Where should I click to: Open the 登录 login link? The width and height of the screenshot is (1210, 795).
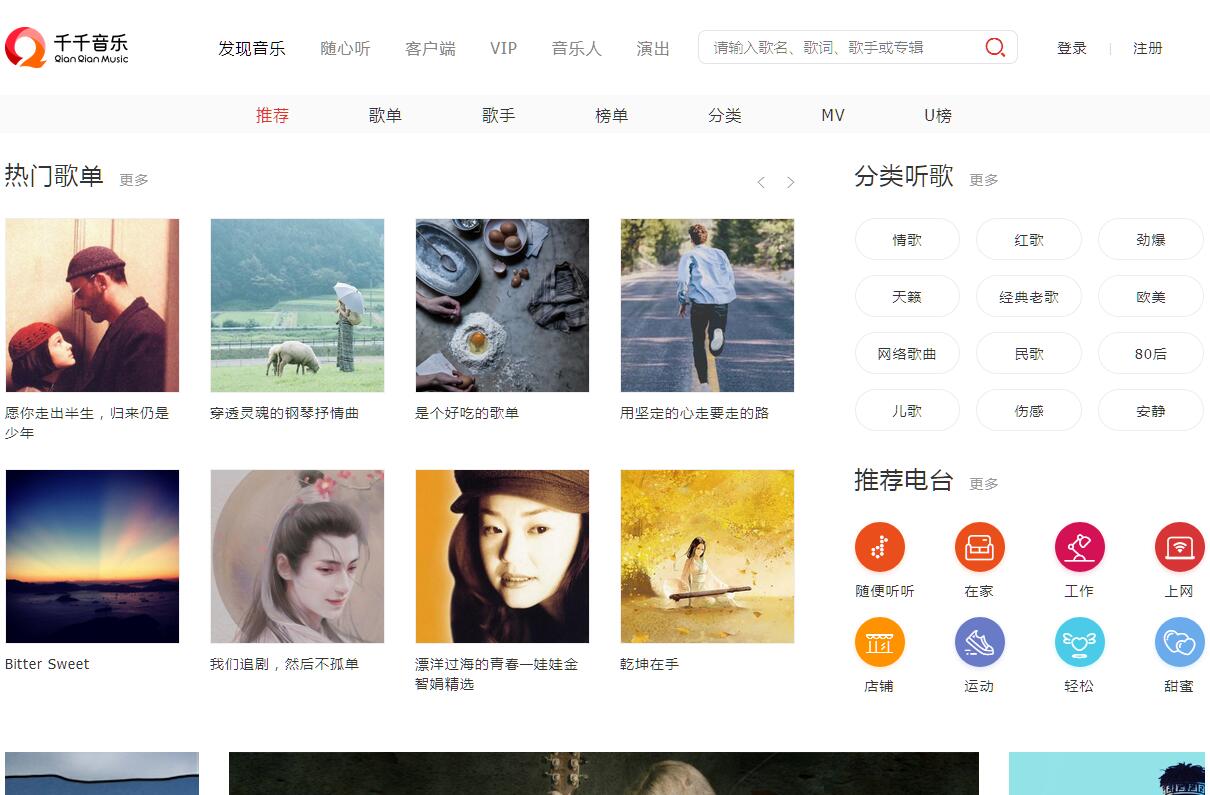[x=1071, y=48]
